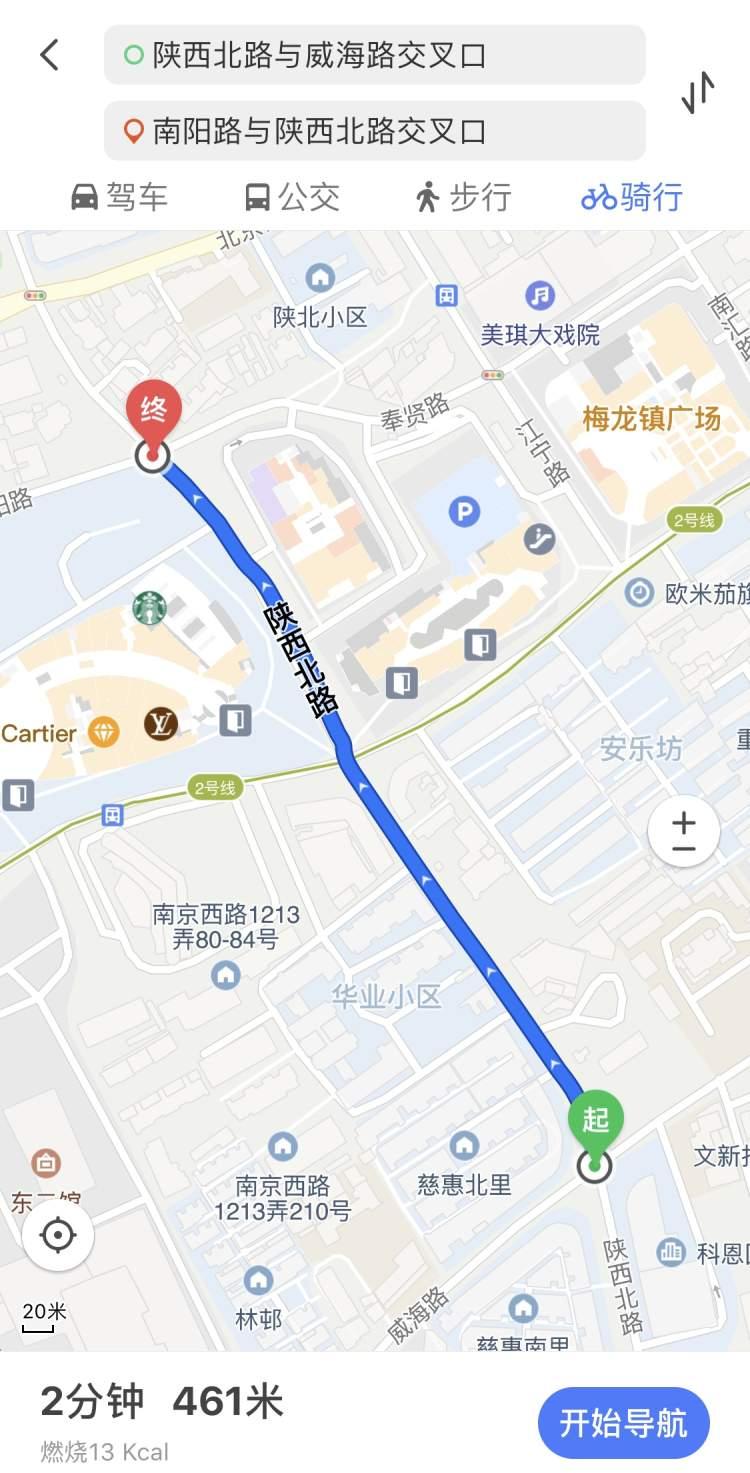Swap start and destination points
750x1473 pixels.
[x=698, y=92]
